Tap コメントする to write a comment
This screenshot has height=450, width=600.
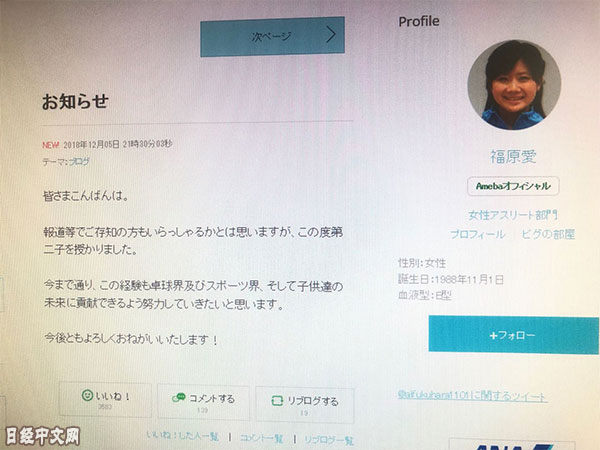(x=203, y=402)
